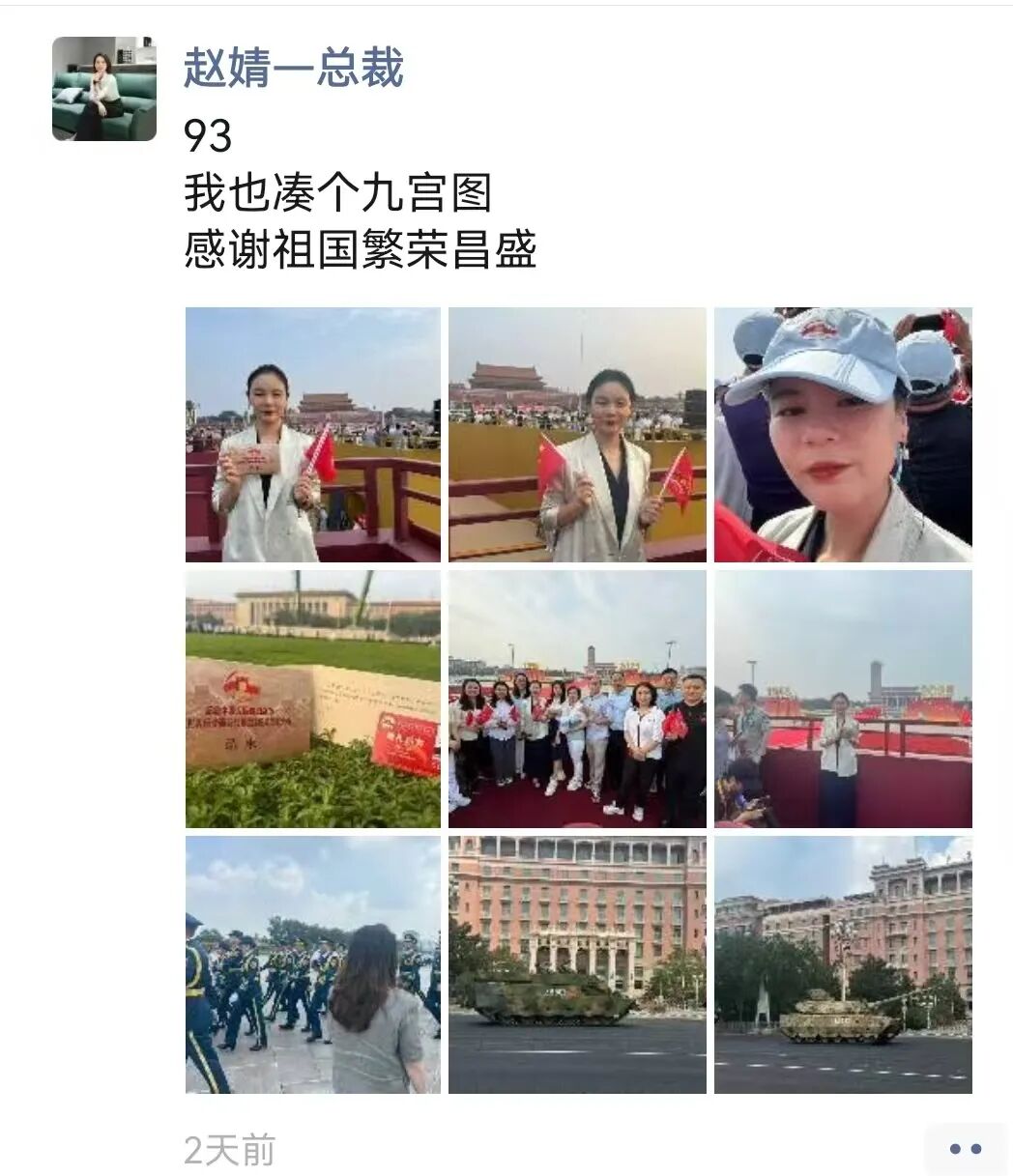Image resolution: width=1013 pixels, height=1176 pixels.
Task: Open first photo with woman holding flag
Action: coord(312,434)
